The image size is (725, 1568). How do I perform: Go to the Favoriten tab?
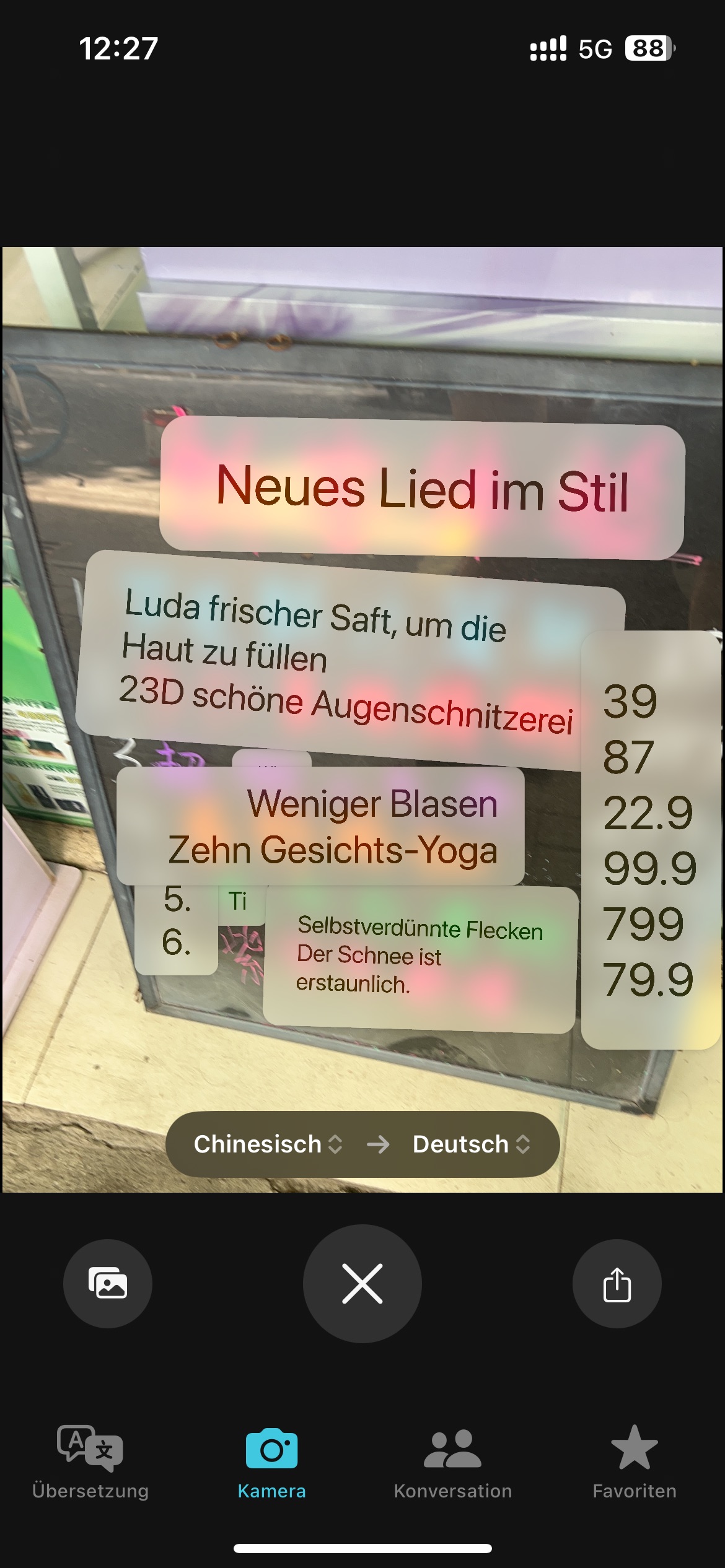(635, 1462)
